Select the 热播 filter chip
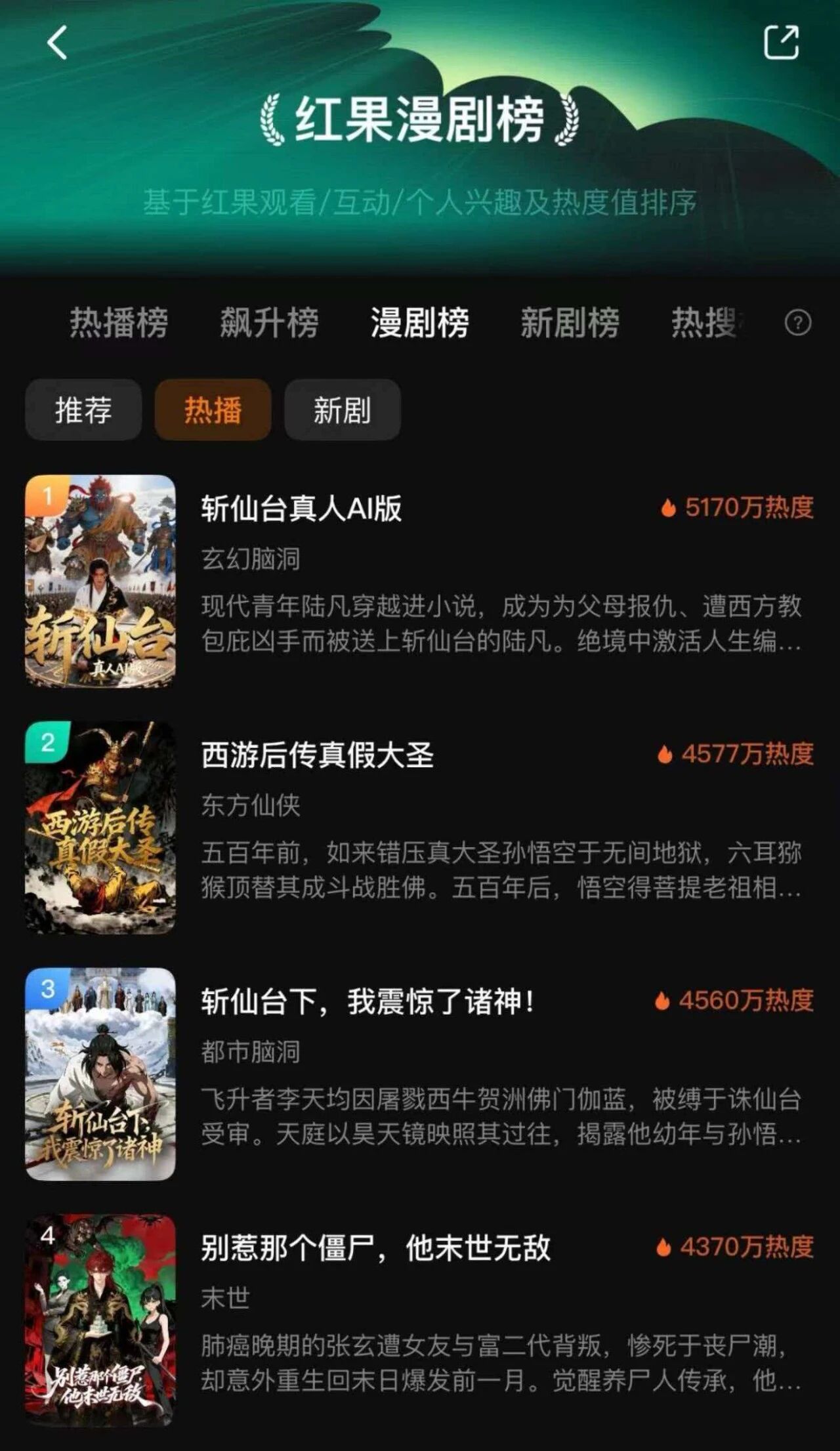Image resolution: width=840 pixels, height=1451 pixels. pyautogui.click(x=213, y=410)
